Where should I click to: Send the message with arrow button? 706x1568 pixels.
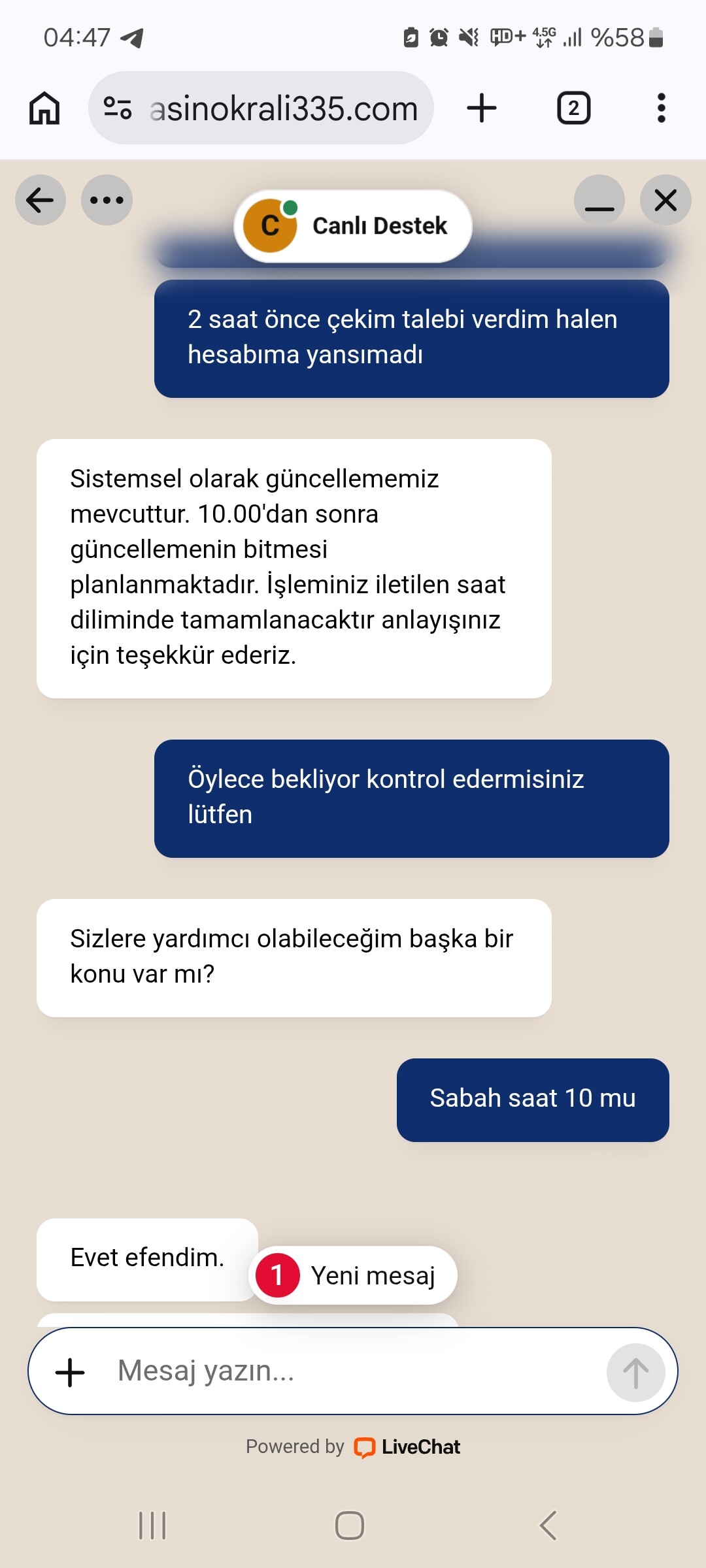tap(635, 1372)
